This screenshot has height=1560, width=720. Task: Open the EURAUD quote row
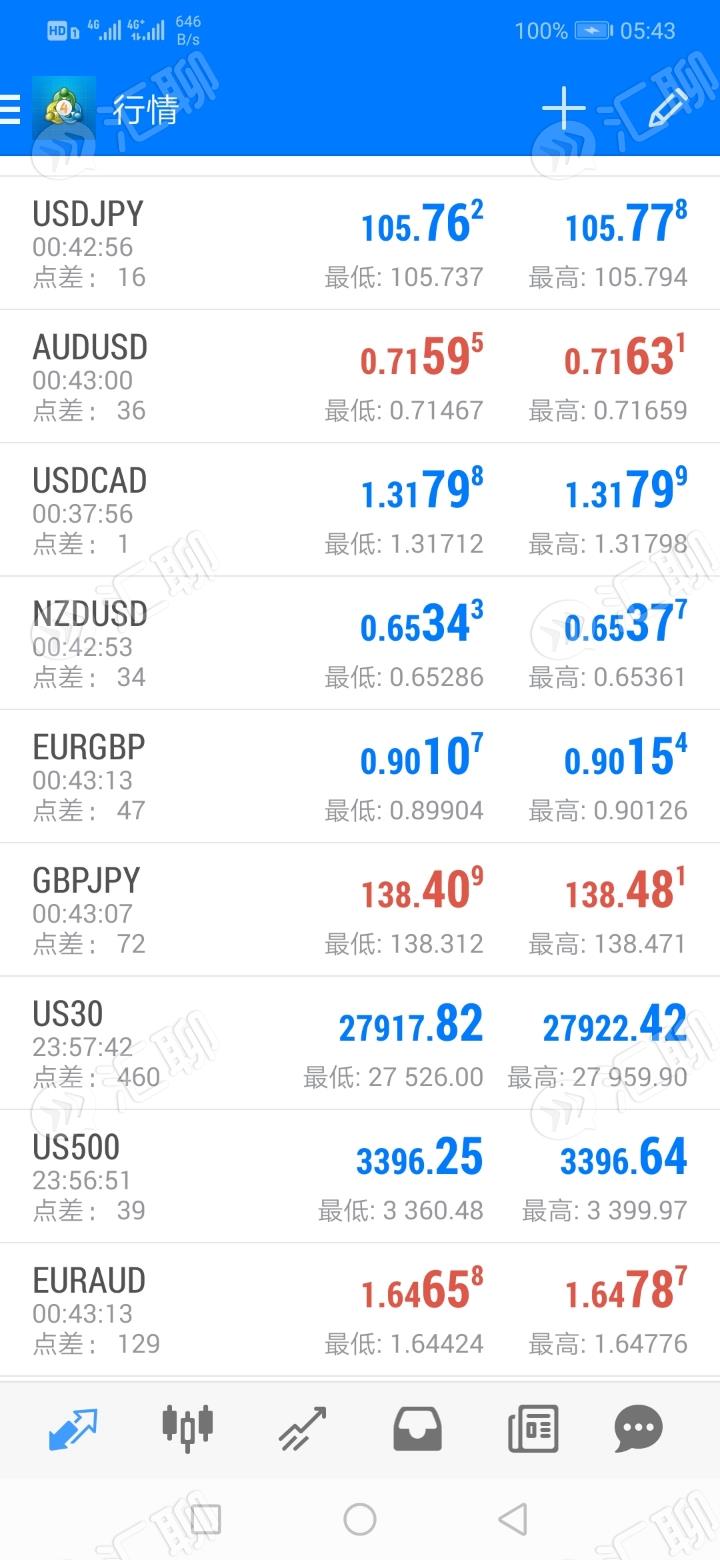coord(360,1310)
